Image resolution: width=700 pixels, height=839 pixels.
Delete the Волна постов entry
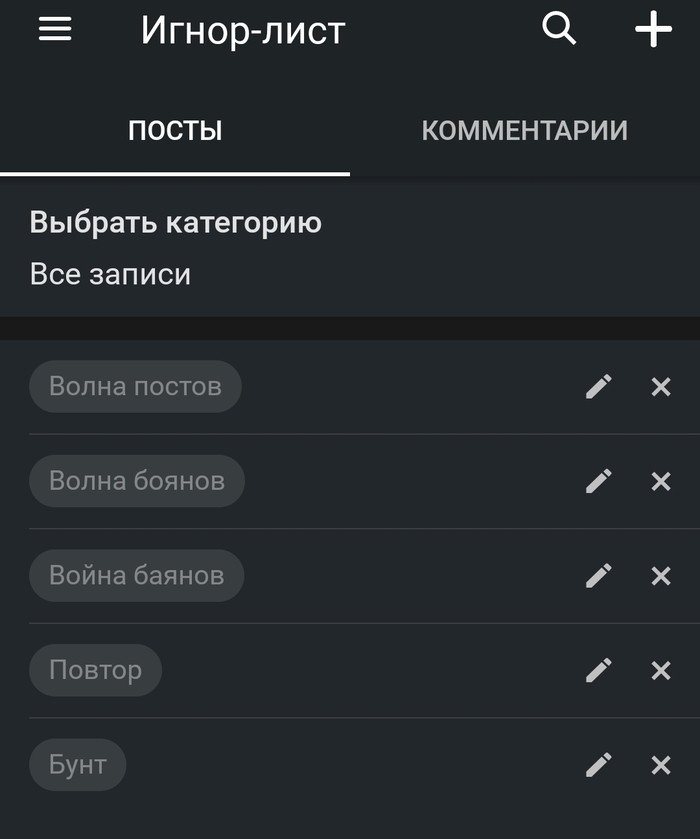pos(661,387)
